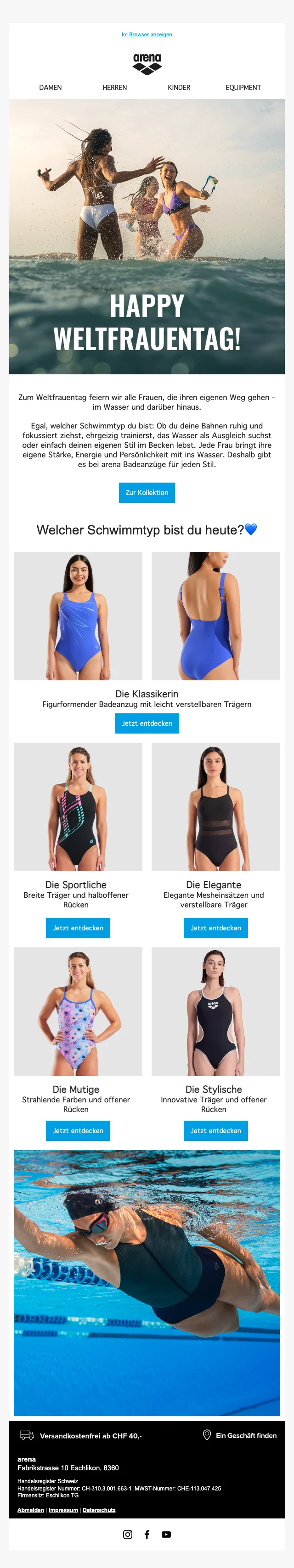
Task: Browse the EQUIPMENT category
Action: point(243,88)
